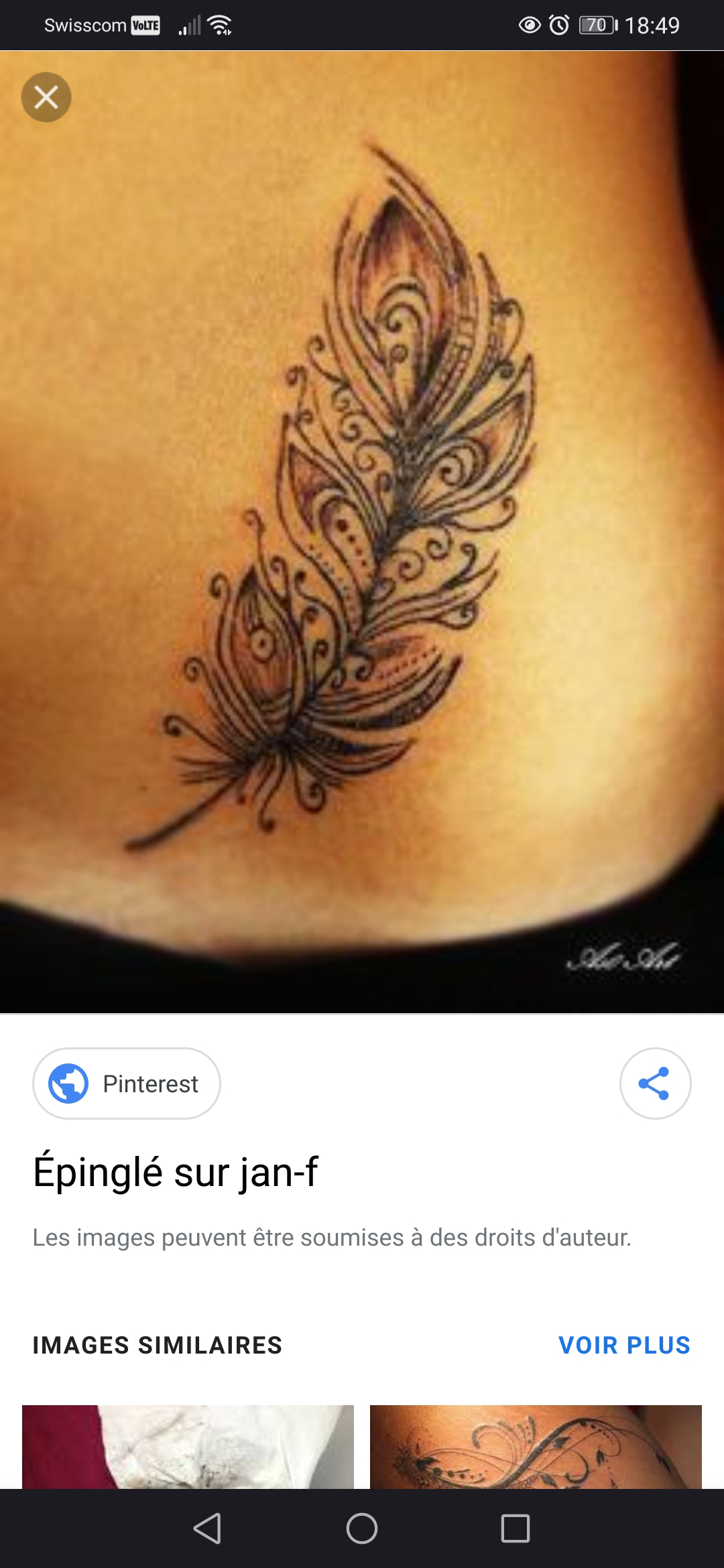Open the similar image with white object
The height and width of the screenshot is (1568, 724).
(x=188, y=1447)
